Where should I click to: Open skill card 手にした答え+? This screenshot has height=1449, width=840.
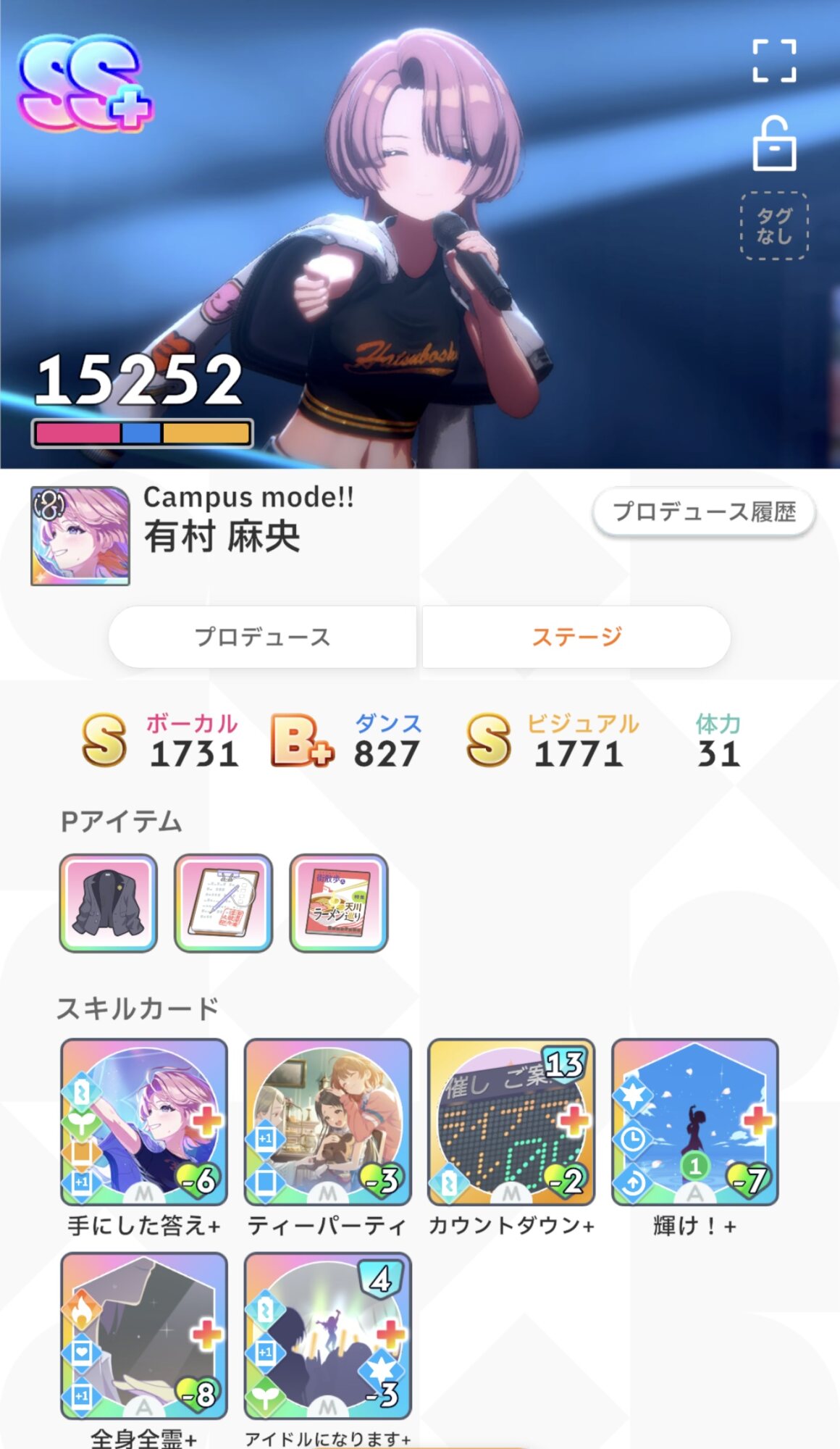(x=144, y=1122)
